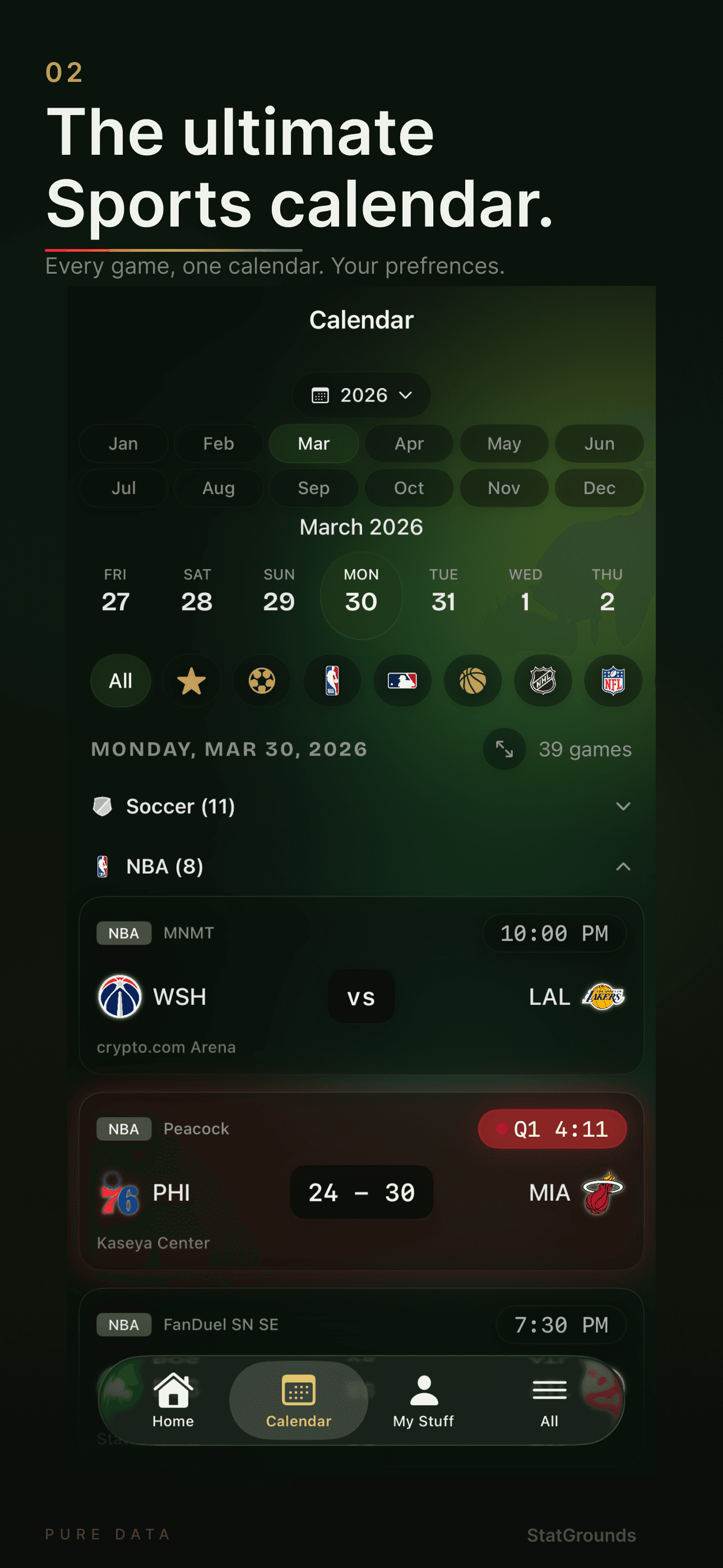Select the NBA logo filter
The width and height of the screenshot is (723, 1568).
point(332,681)
